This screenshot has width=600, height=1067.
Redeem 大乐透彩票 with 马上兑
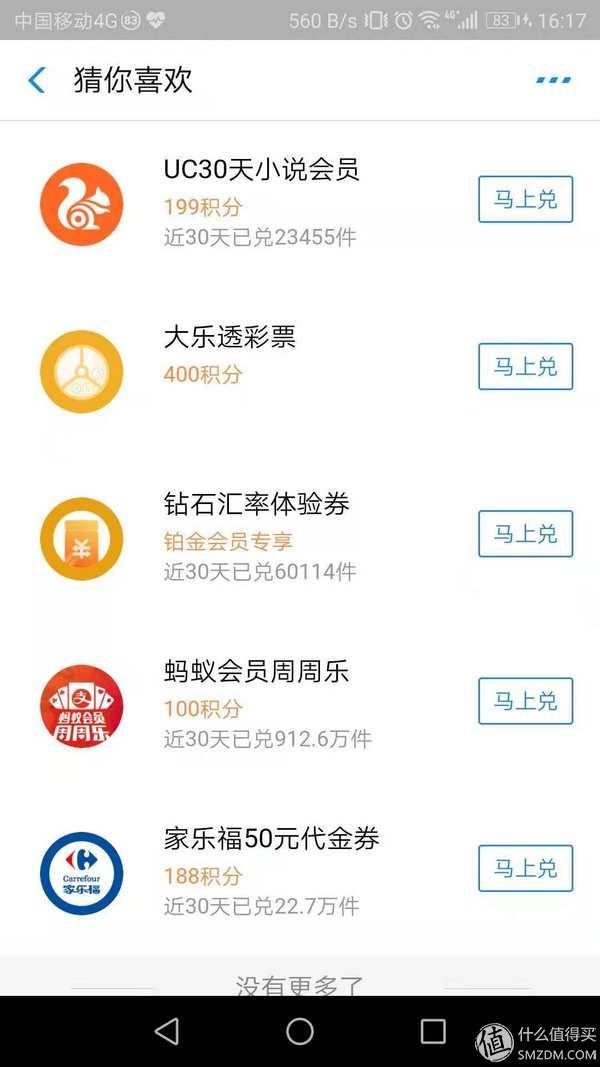click(525, 367)
